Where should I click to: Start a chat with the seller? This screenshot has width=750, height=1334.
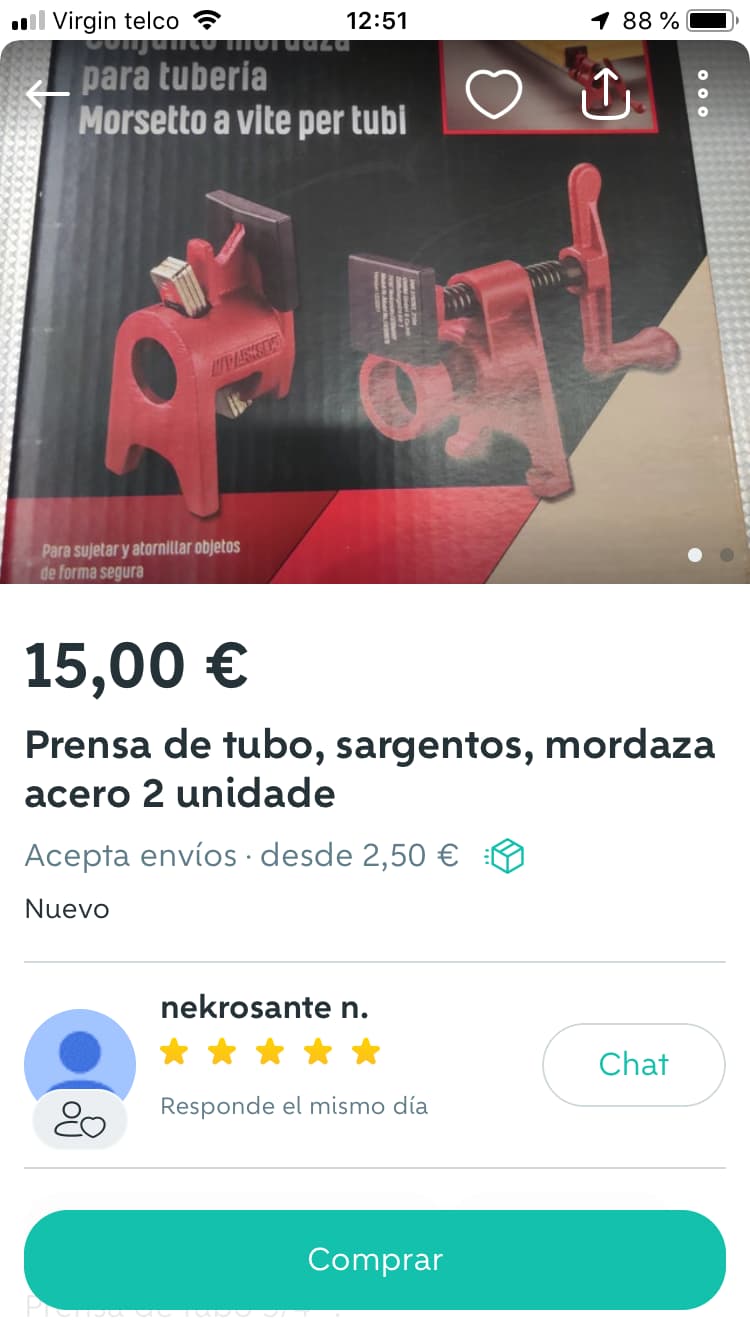(x=633, y=1064)
